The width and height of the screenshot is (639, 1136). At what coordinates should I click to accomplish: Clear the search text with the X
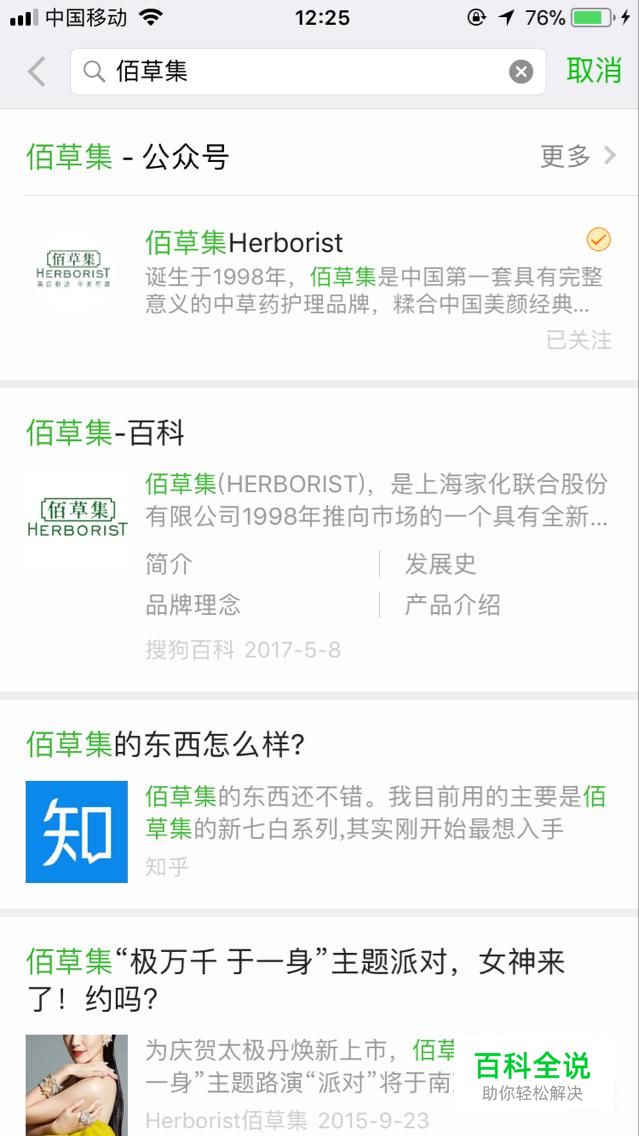click(x=520, y=72)
